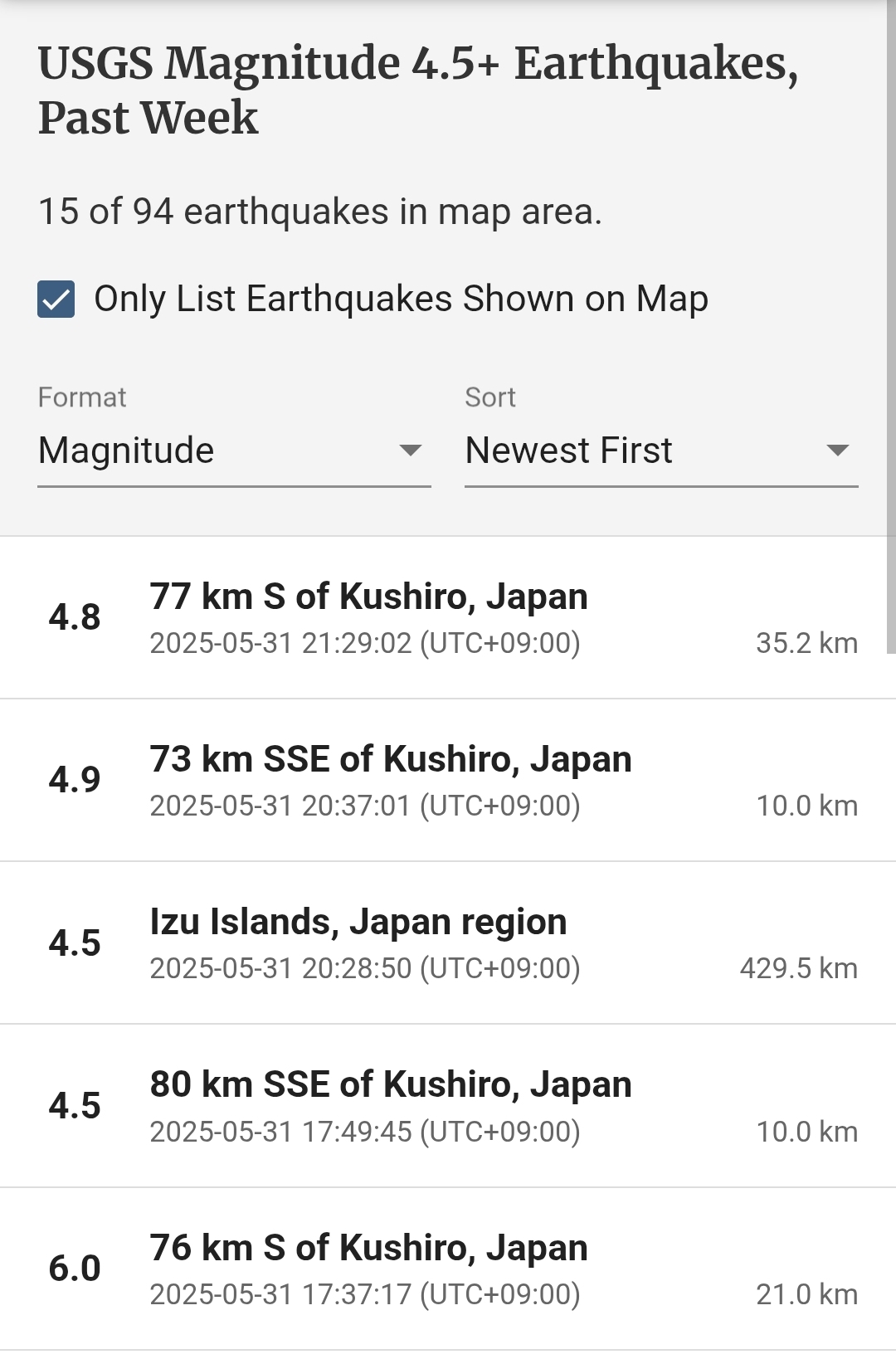Open the 6.0 quake 76 km S of Kushiro
This screenshot has height=1359, width=896.
pos(448,1269)
